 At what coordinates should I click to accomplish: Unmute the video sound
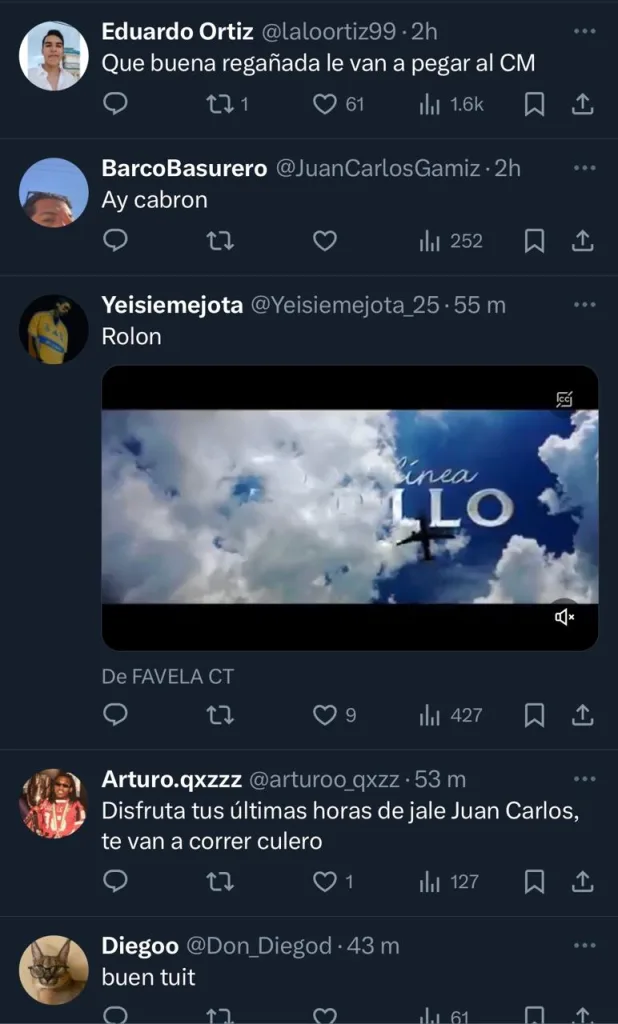click(x=565, y=617)
